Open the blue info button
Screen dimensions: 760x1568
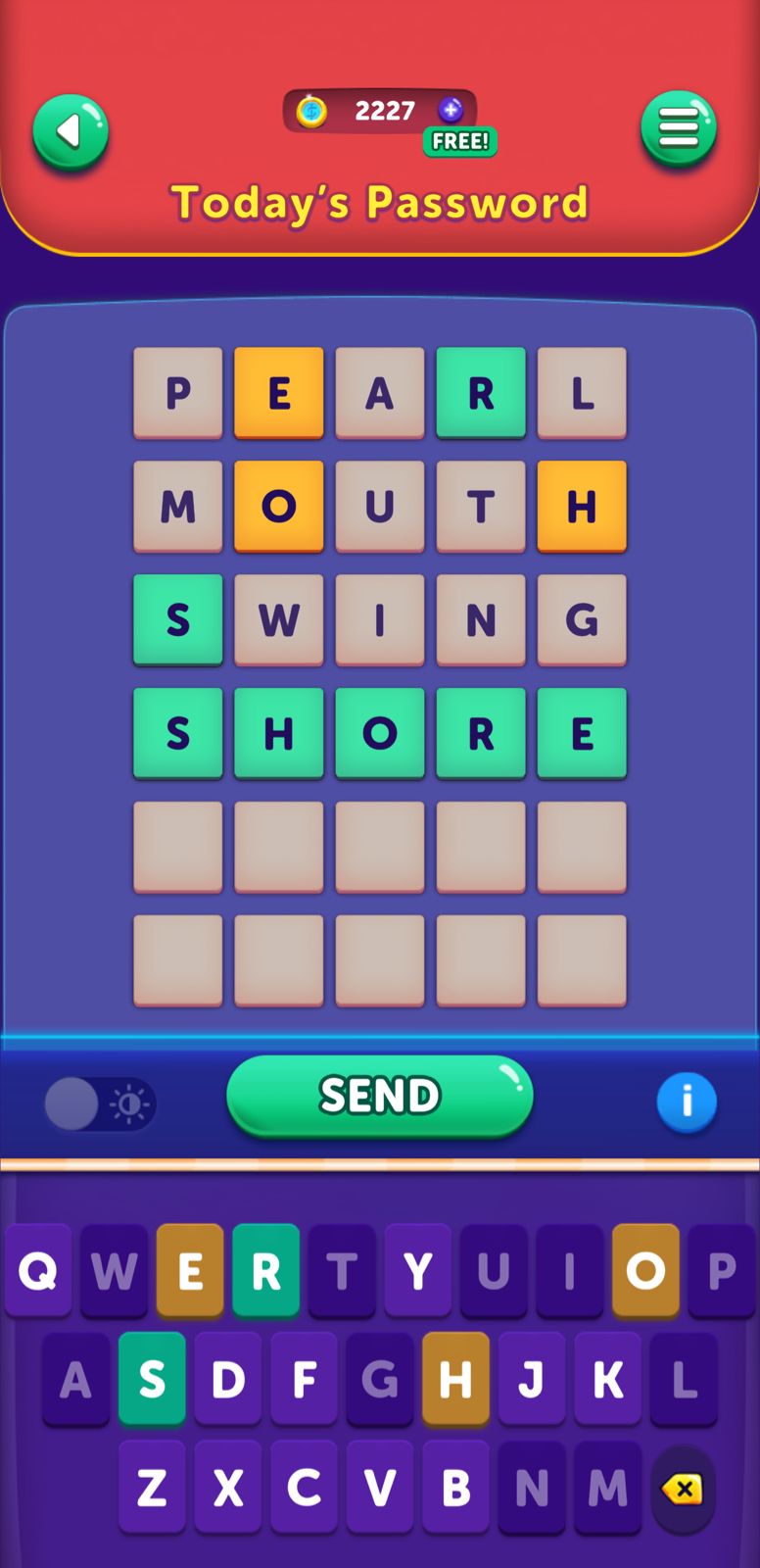pyautogui.click(x=687, y=1102)
